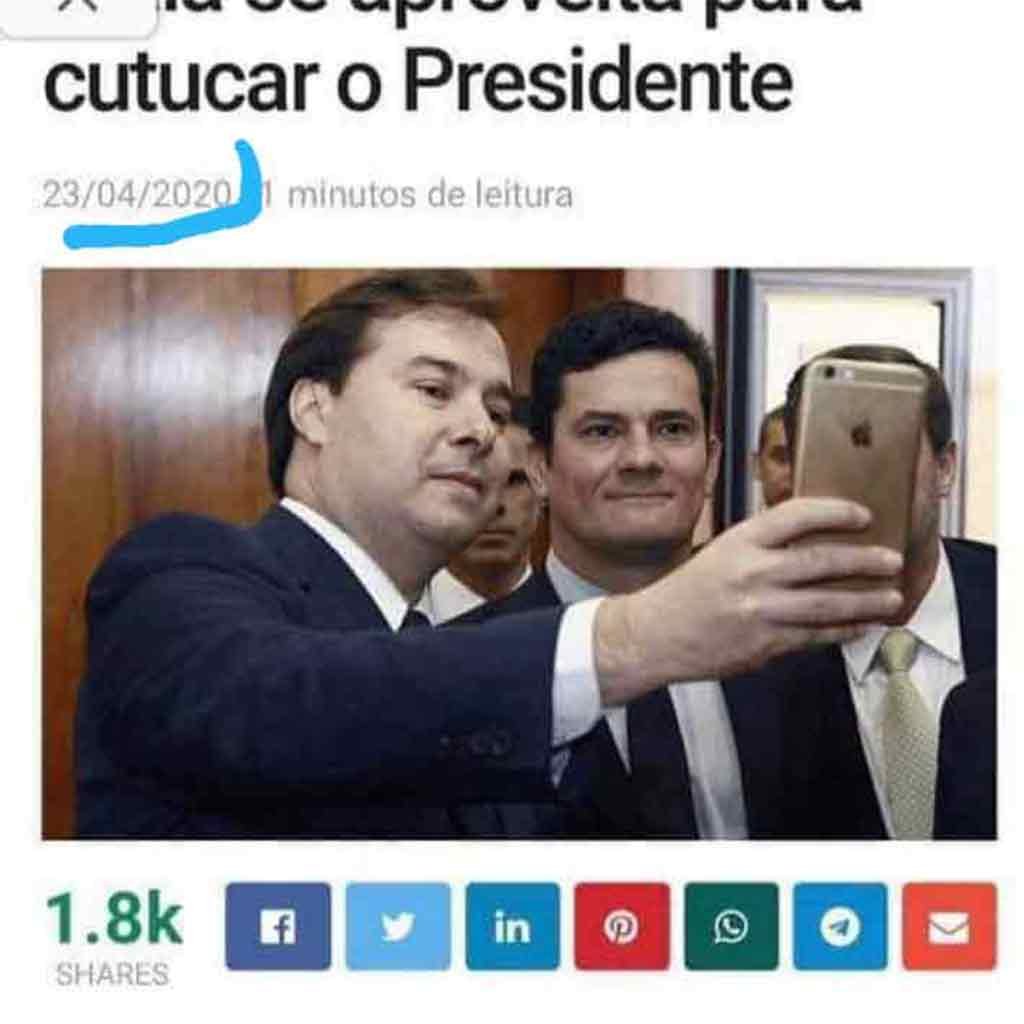1024x1024 pixels.
Task: Send the article via WhatsApp
Action: [x=731, y=926]
